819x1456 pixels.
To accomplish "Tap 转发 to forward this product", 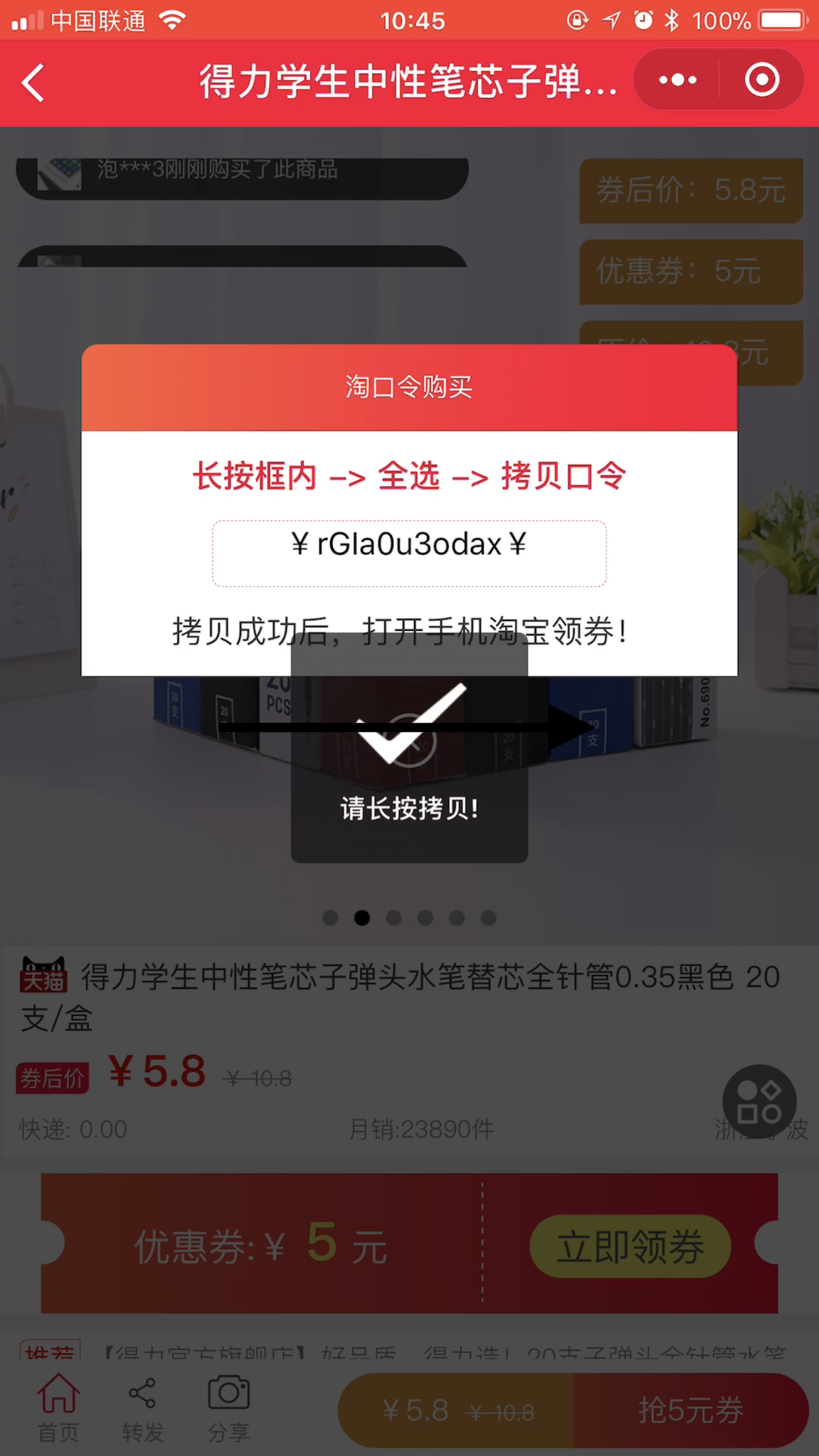I will coord(142,1407).
